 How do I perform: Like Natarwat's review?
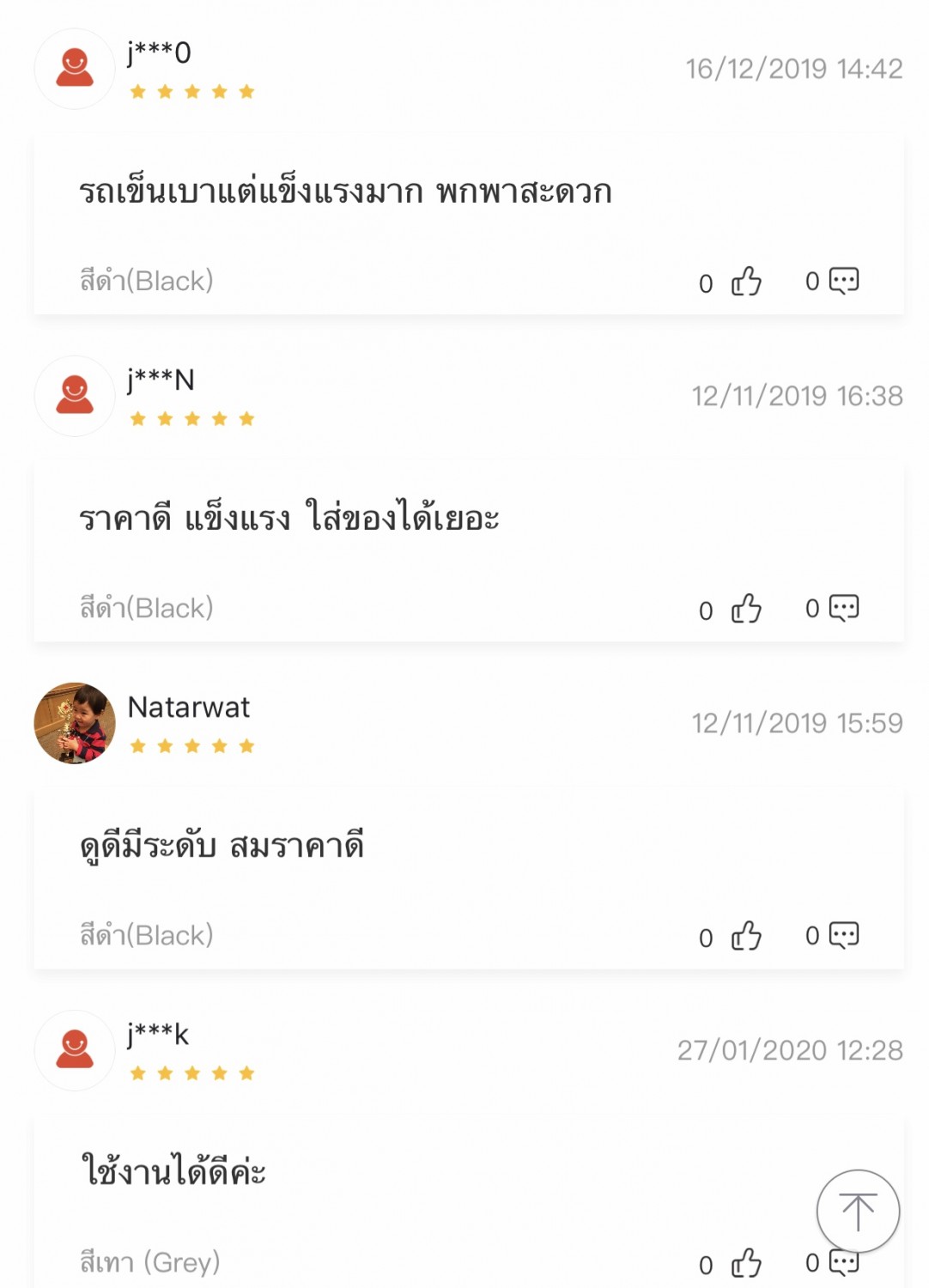[x=746, y=935]
